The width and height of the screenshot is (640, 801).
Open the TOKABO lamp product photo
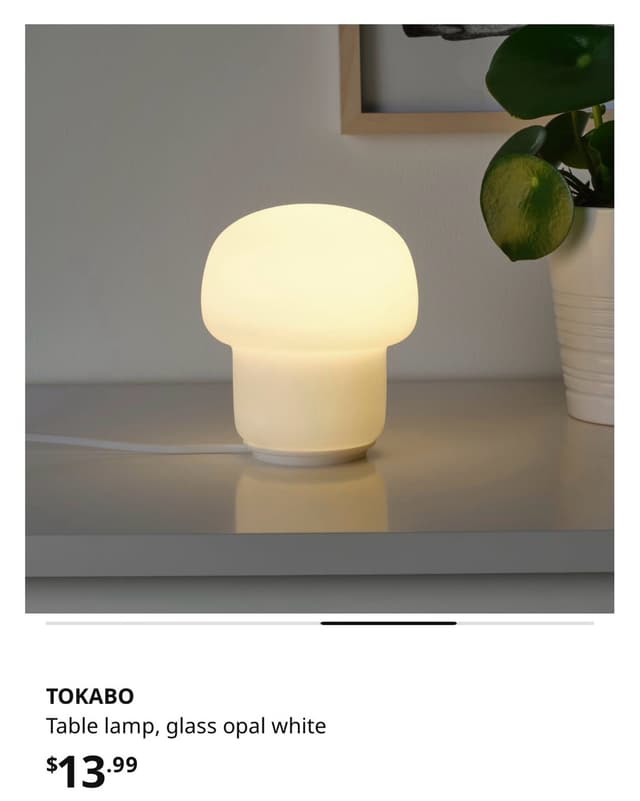319,318
